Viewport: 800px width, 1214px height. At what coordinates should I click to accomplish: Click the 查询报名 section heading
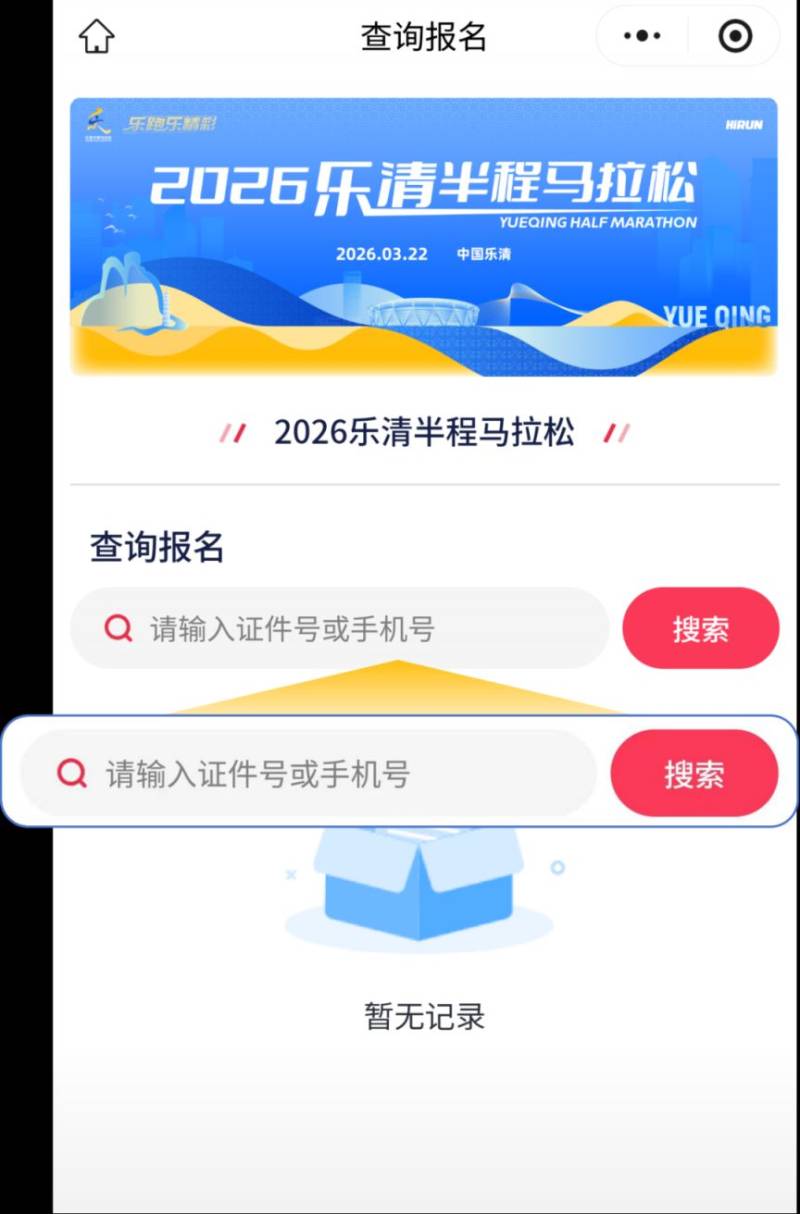tap(155, 547)
